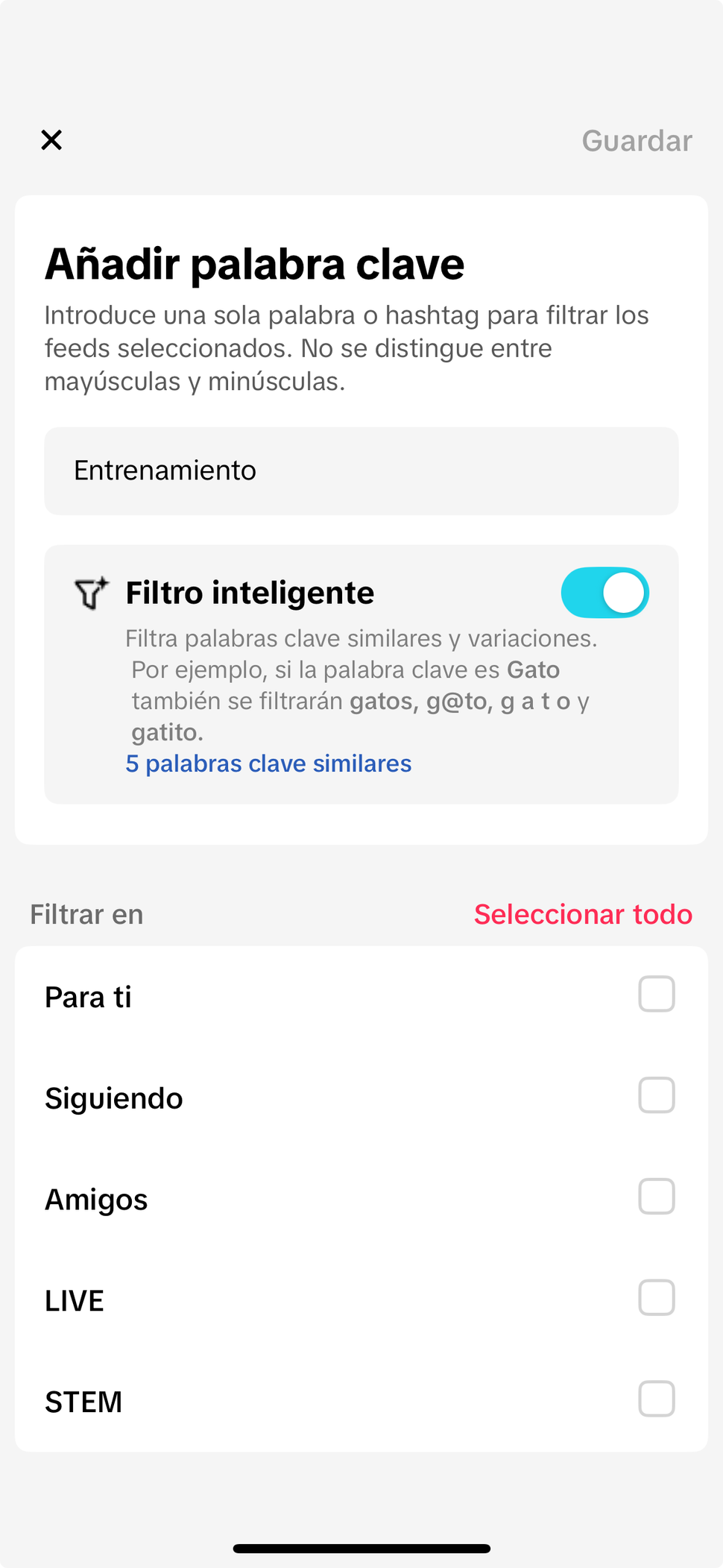The width and height of the screenshot is (723, 1568).
Task: Select the Amigos feed row
Action: pyautogui.click(x=96, y=1198)
